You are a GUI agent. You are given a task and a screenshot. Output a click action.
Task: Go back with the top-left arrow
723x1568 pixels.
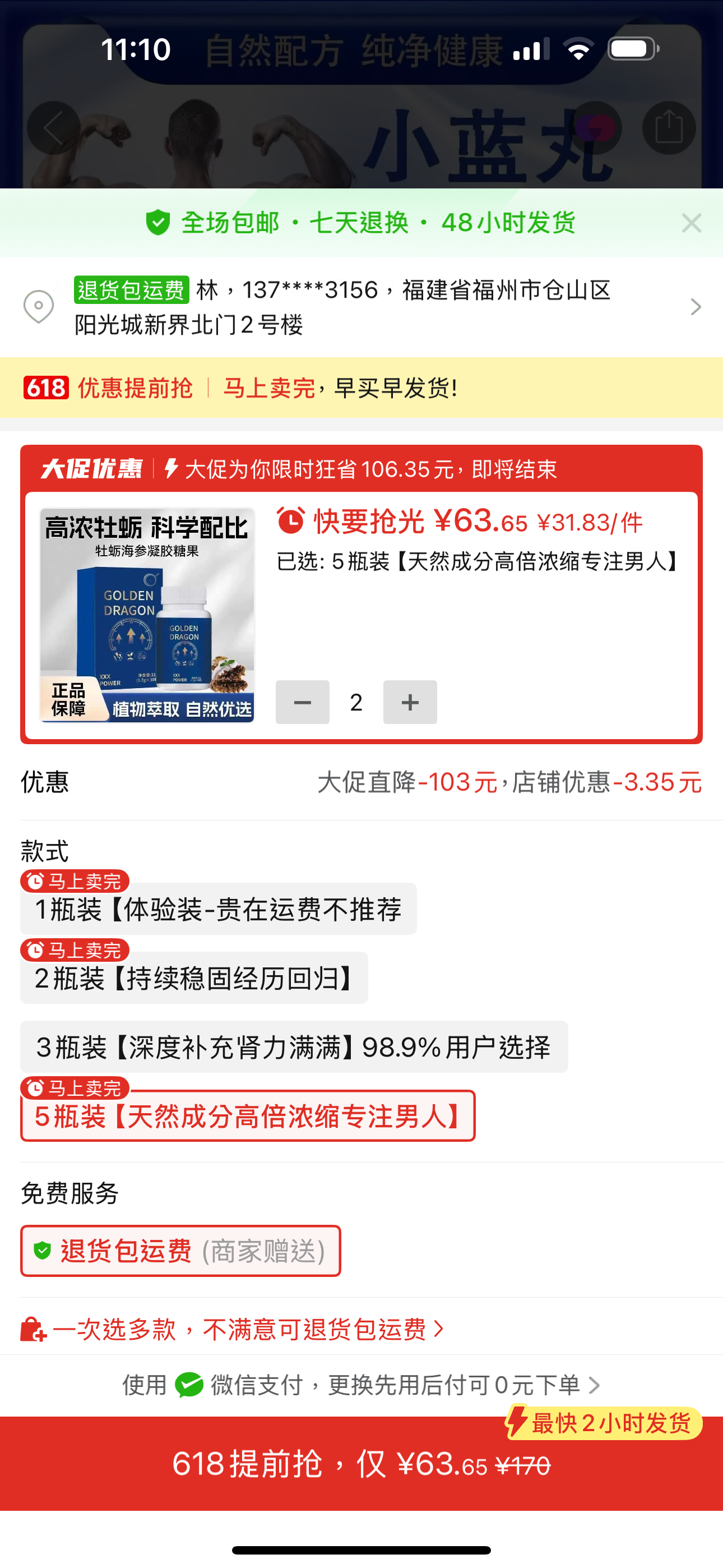[x=54, y=128]
